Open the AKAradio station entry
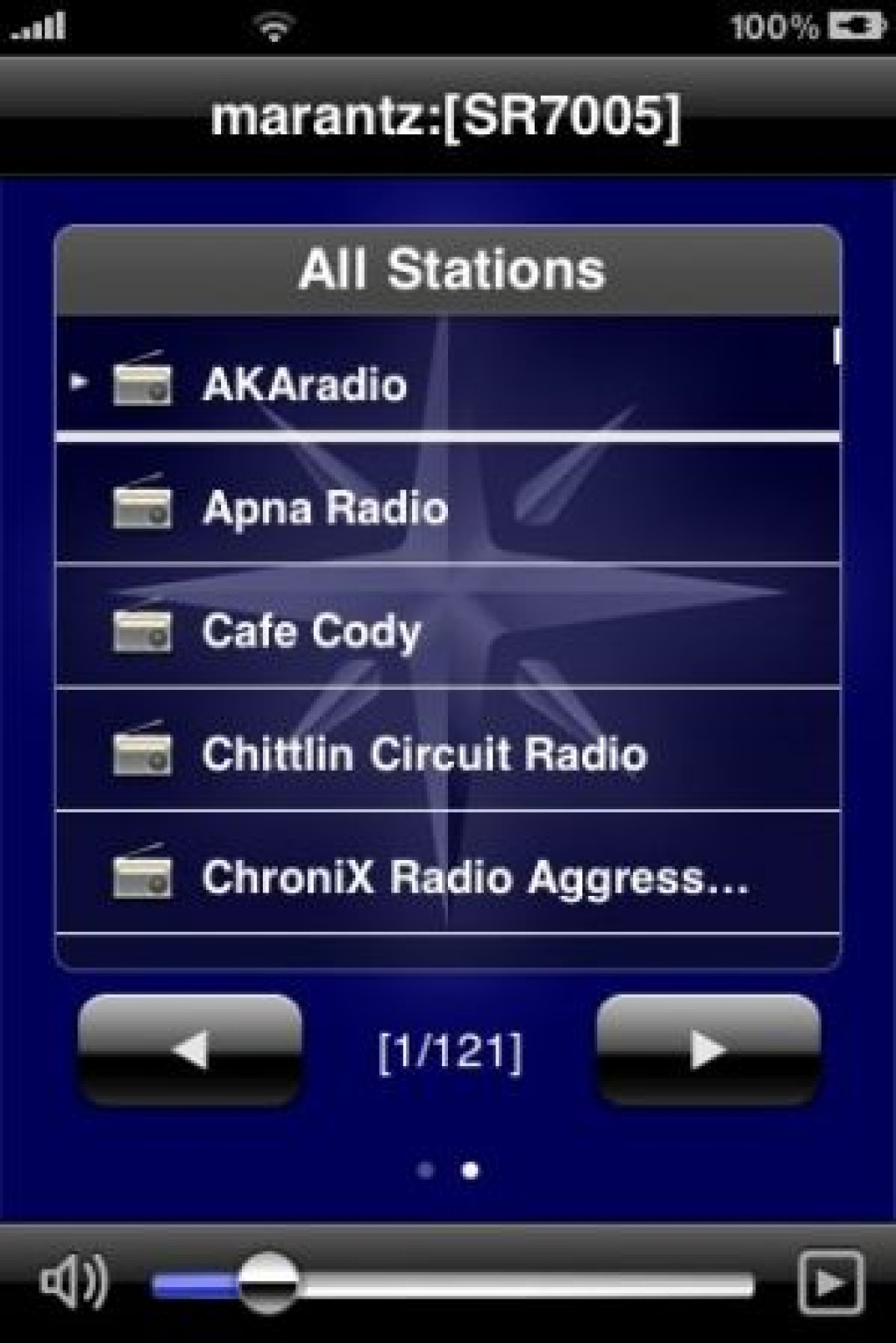Screen dimensions: 896x1343 click(334, 384)
